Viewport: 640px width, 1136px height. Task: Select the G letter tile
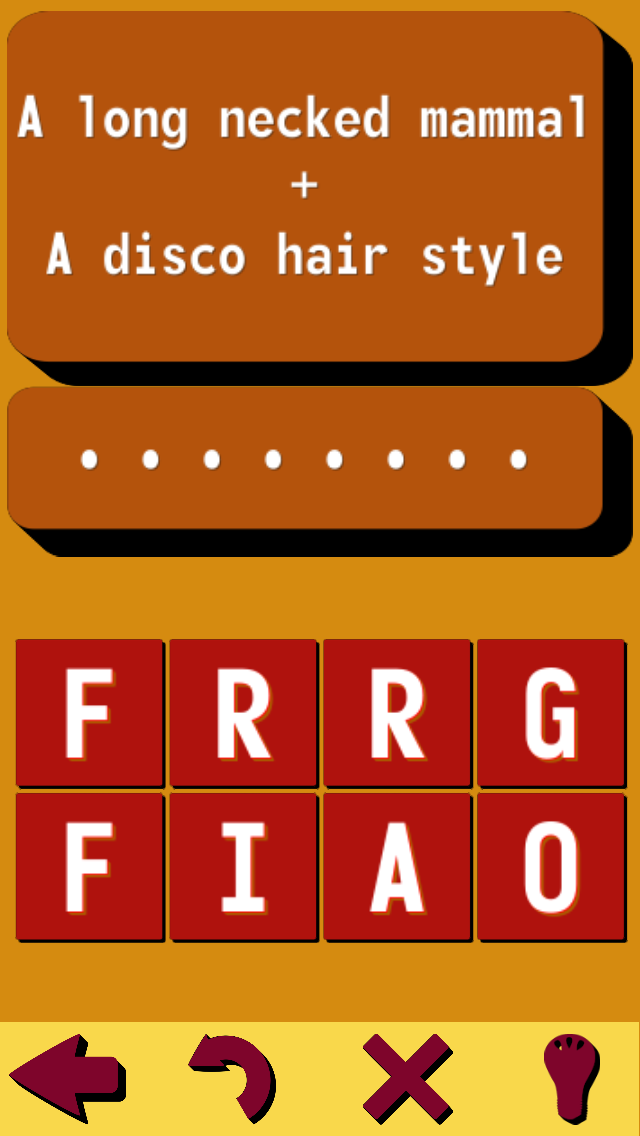pos(551,713)
